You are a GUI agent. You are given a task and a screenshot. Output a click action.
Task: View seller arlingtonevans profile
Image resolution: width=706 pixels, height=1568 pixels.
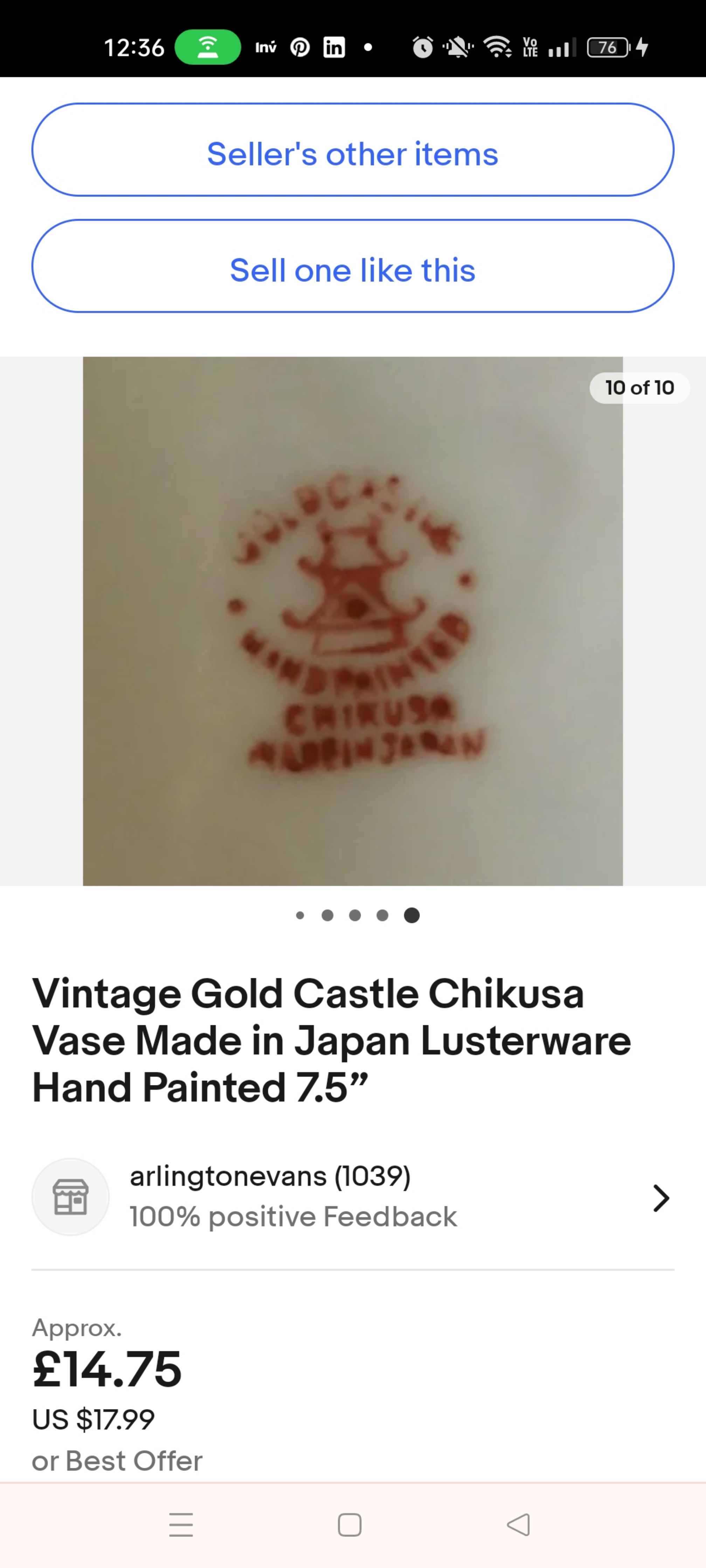click(x=353, y=1197)
